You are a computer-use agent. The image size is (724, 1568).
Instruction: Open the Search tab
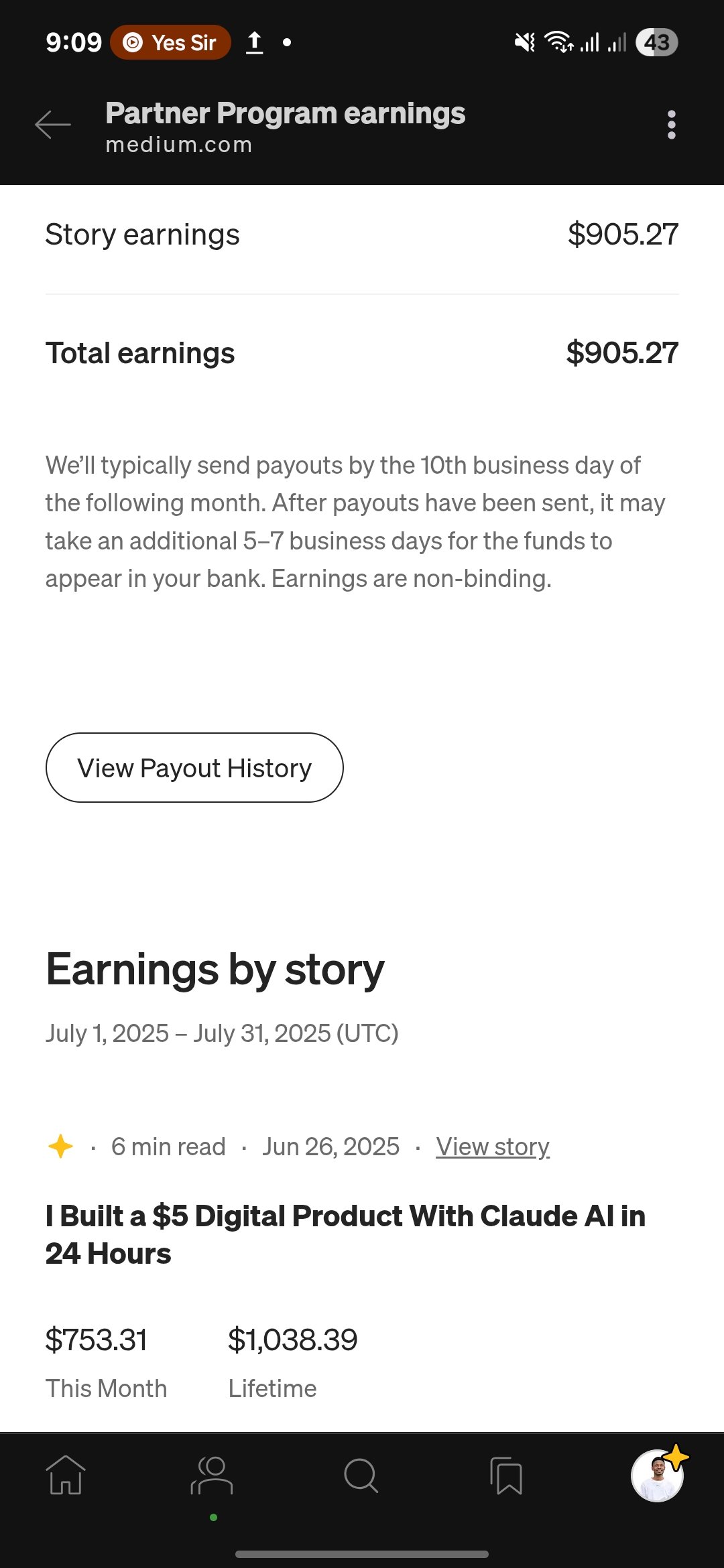(x=361, y=1476)
